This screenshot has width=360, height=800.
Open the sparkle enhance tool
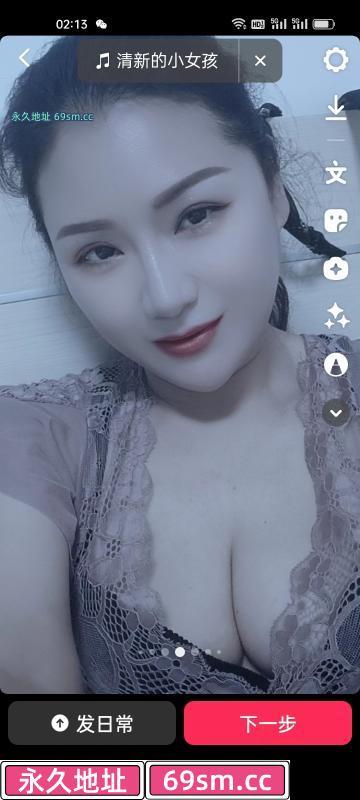coord(337,316)
